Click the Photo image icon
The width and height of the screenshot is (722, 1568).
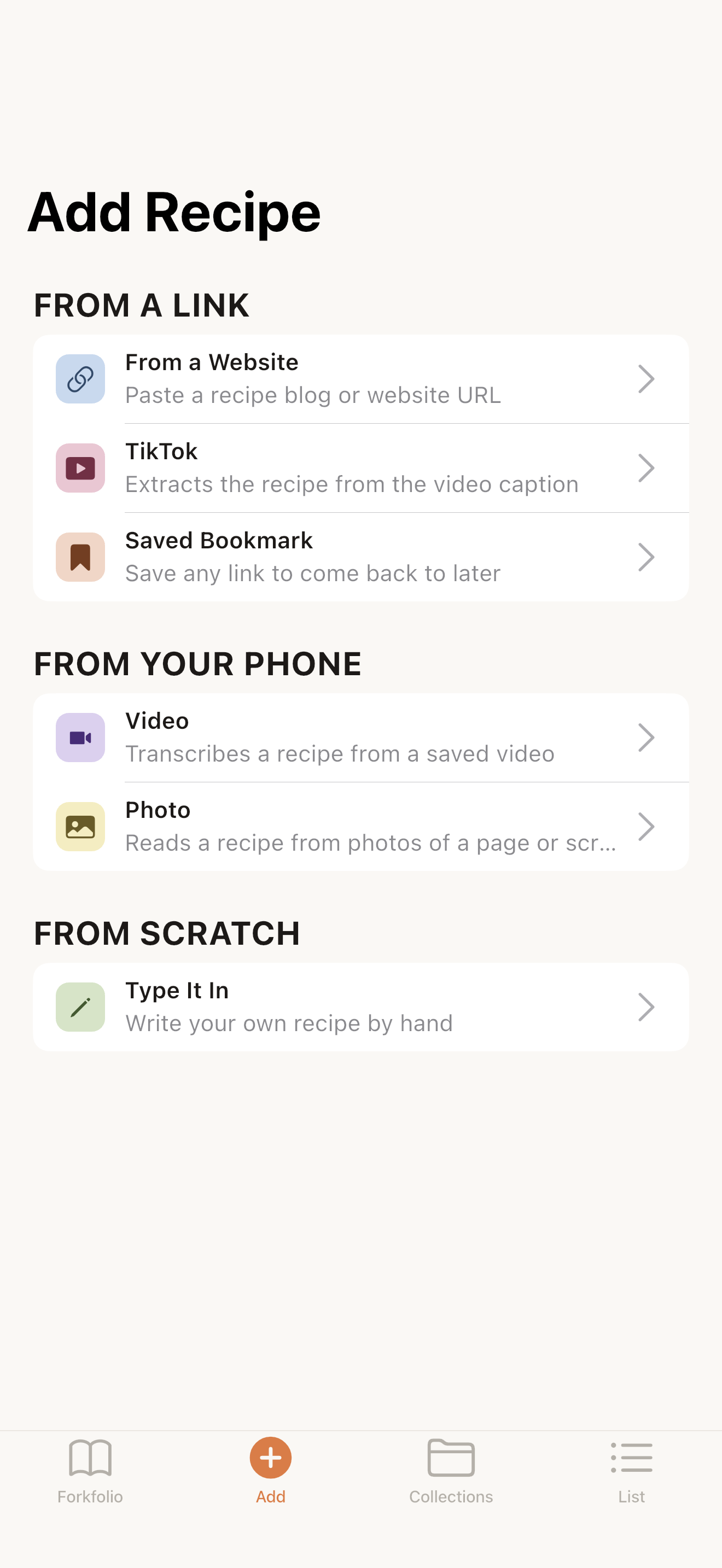pos(80,826)
